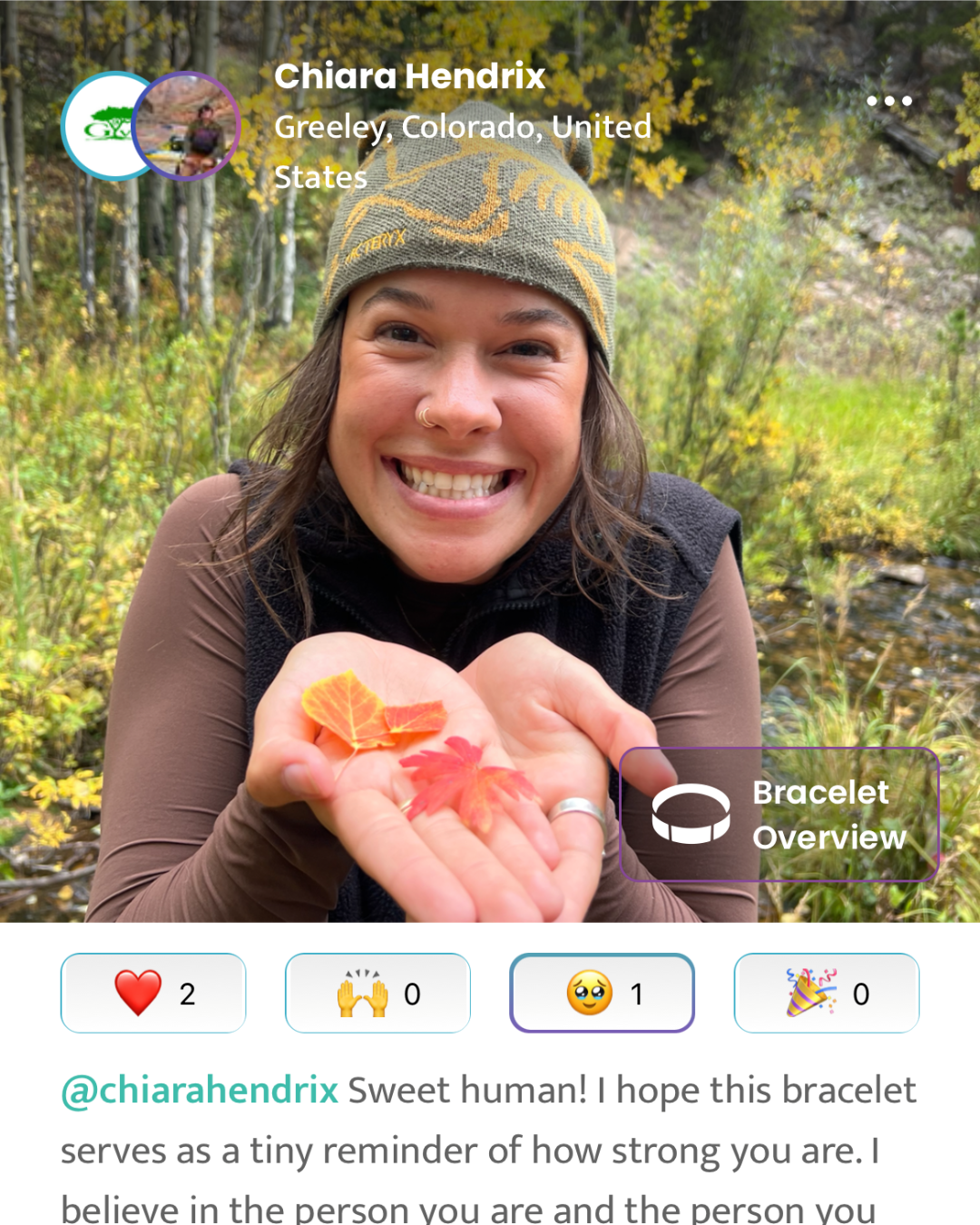This screenshot has width=980, height=1225.
Task: Open the green tree logo avatar
Action: coord(100,127)
